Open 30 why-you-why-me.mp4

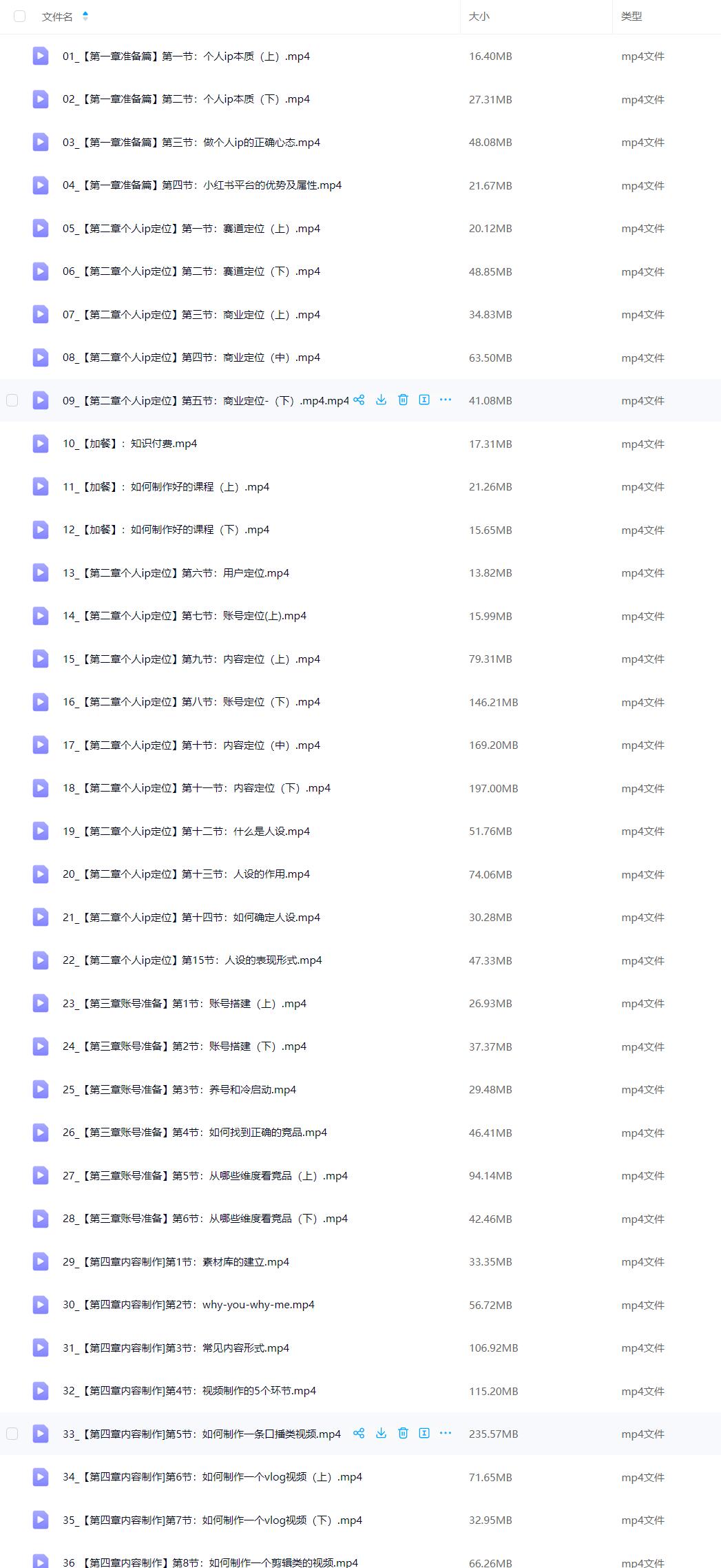(x=188, y=1305)
